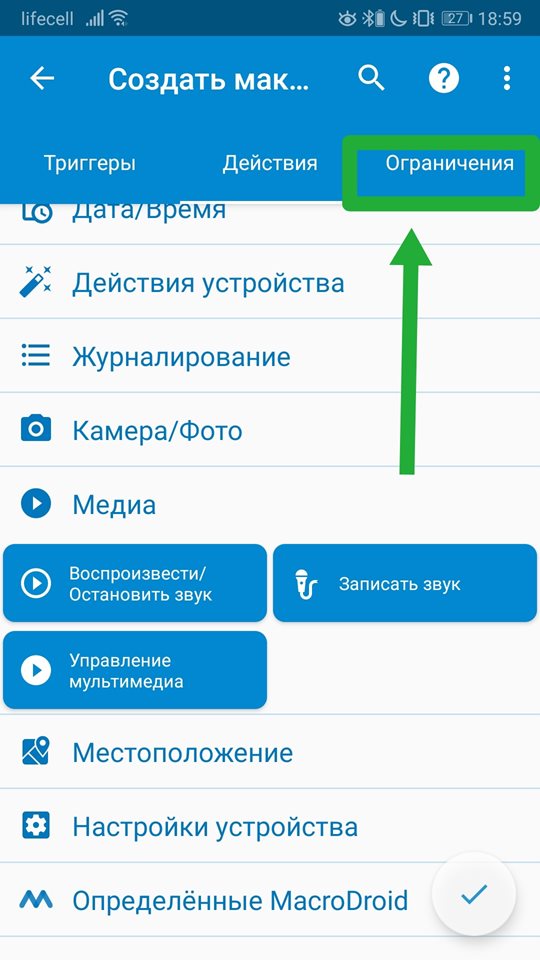Open the search magnifier icon
The image size is (540, 960).
371,78
